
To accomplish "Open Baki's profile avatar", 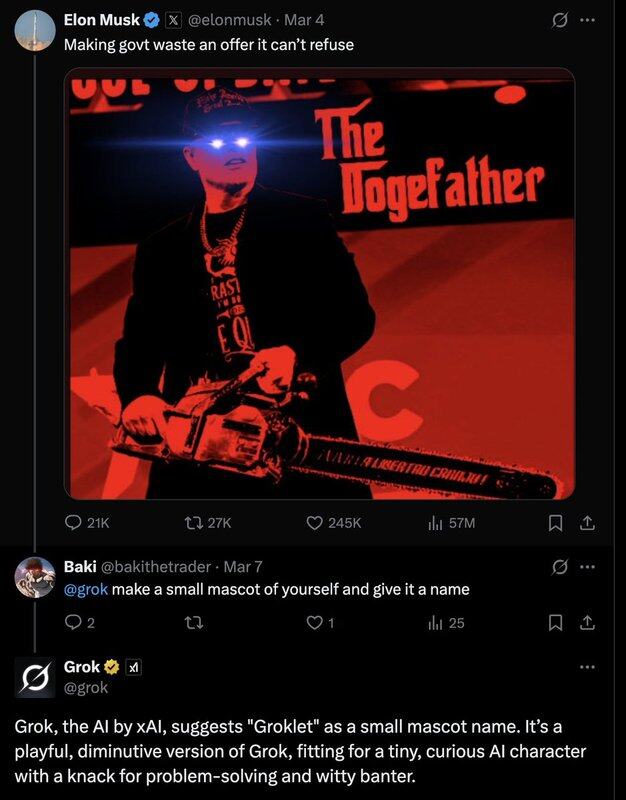I will point(35,577).
